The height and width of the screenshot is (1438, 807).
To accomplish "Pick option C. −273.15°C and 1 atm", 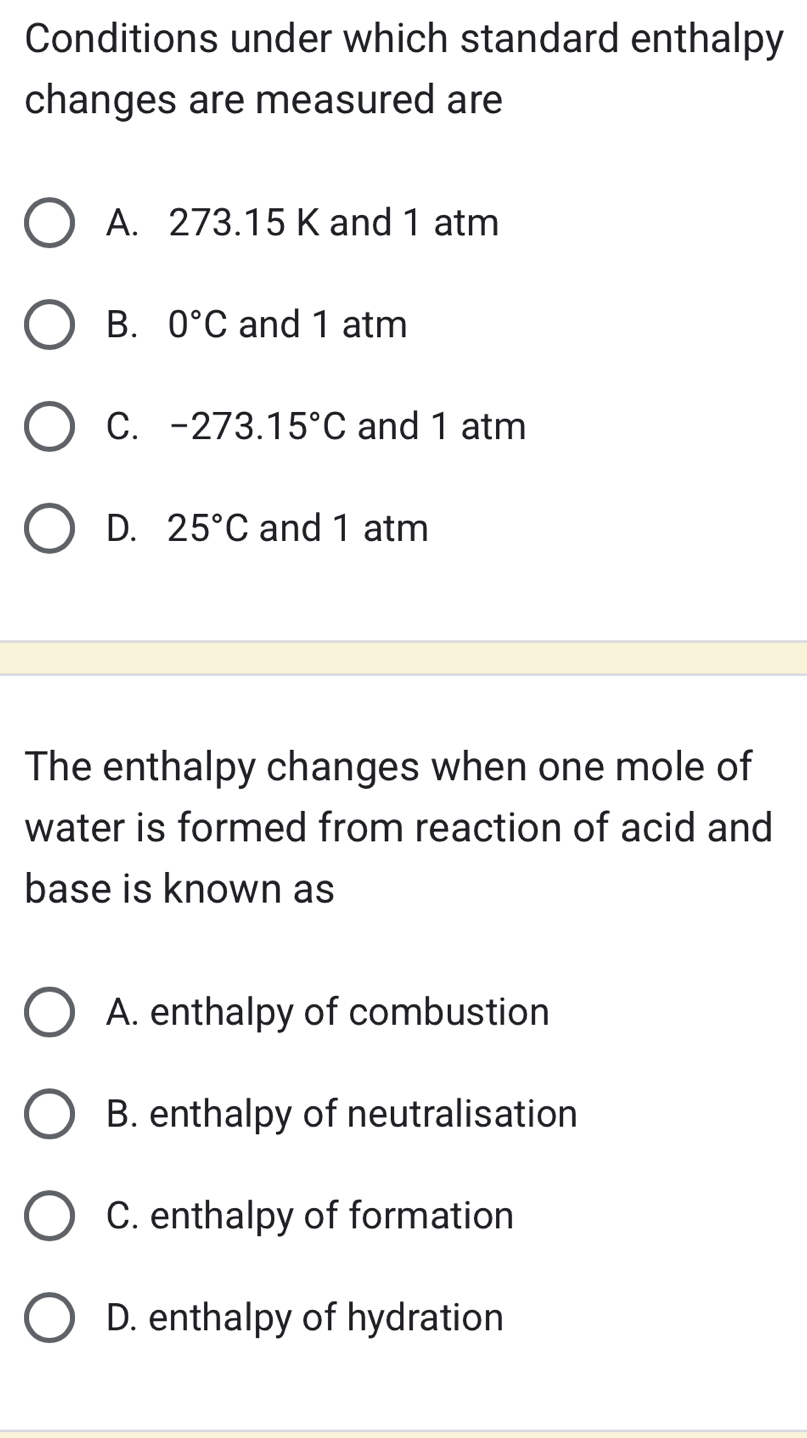I will coord(49,427).
